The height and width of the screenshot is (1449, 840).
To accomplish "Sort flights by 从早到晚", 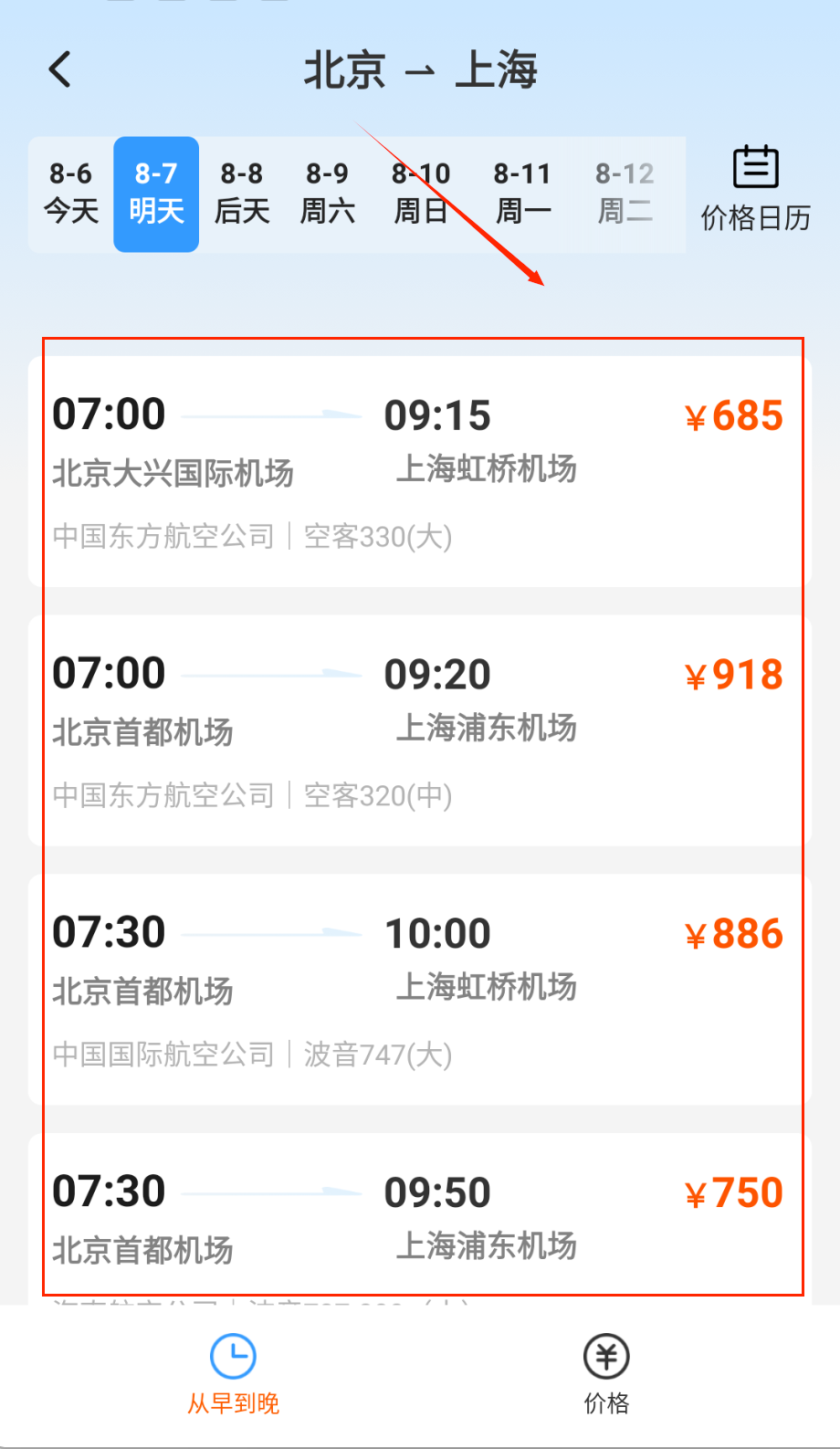I will pyautogui.click(x=233, y=1374).
